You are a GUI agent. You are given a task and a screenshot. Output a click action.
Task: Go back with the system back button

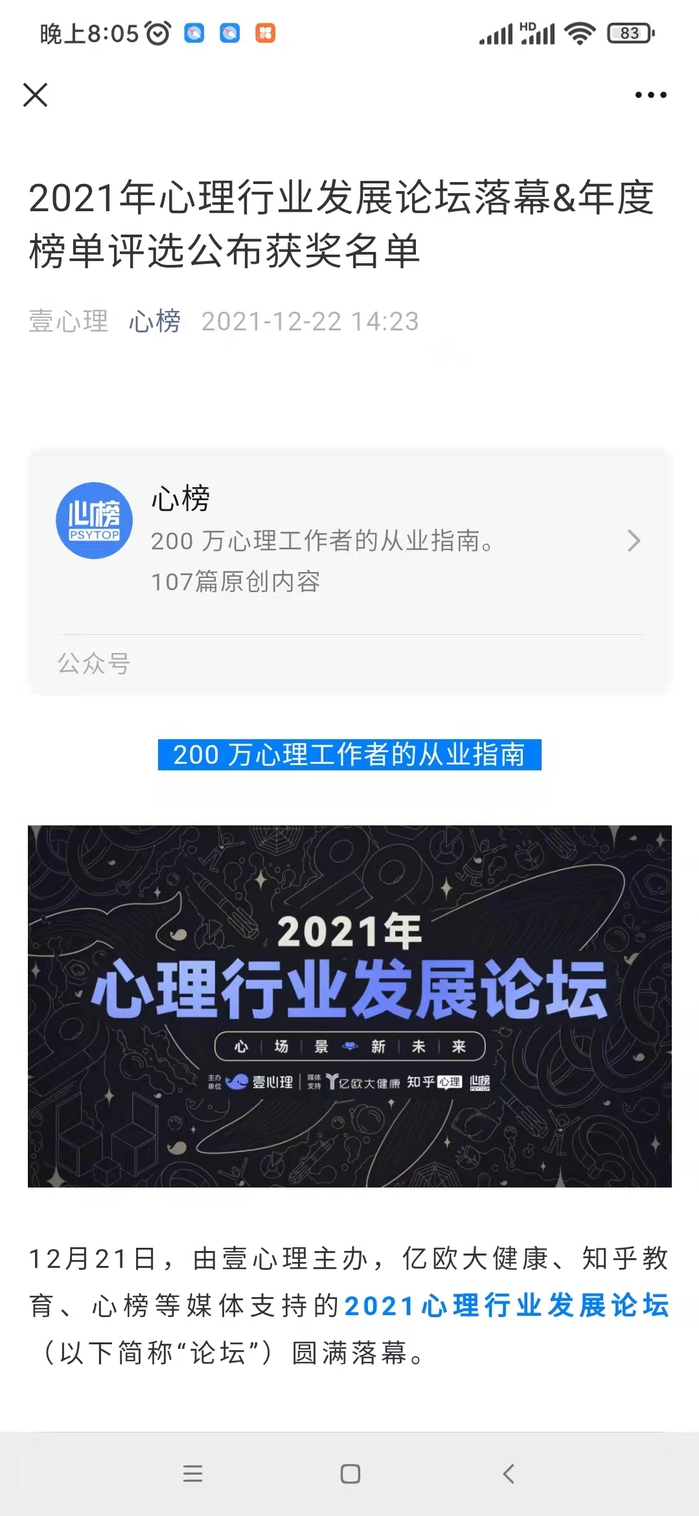508,1473
